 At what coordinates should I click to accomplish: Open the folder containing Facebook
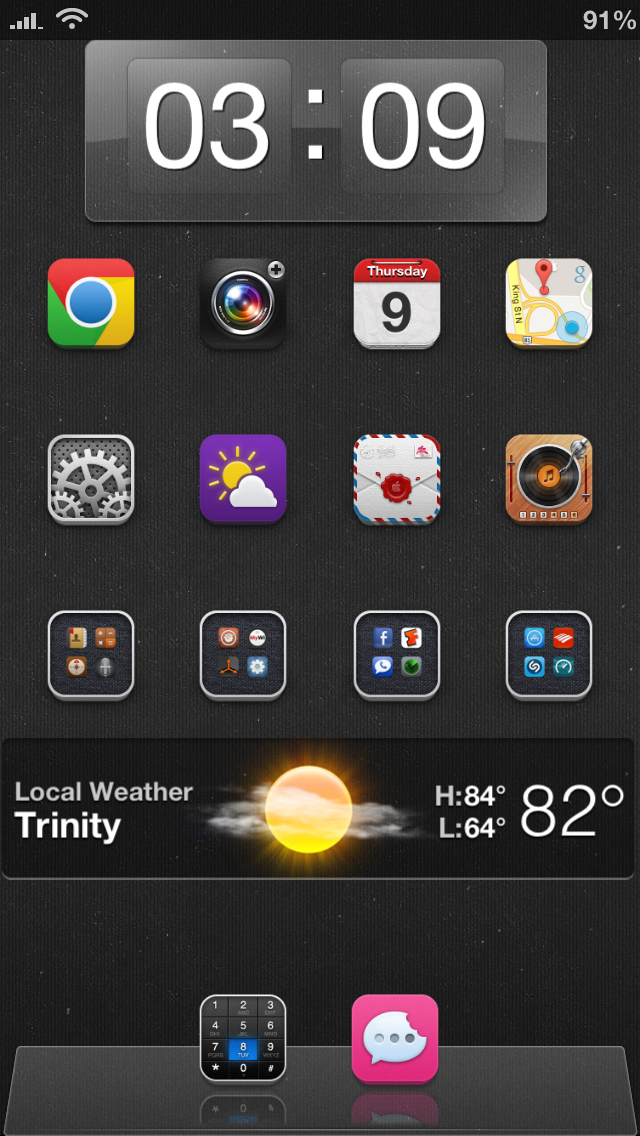pos(396,655)
